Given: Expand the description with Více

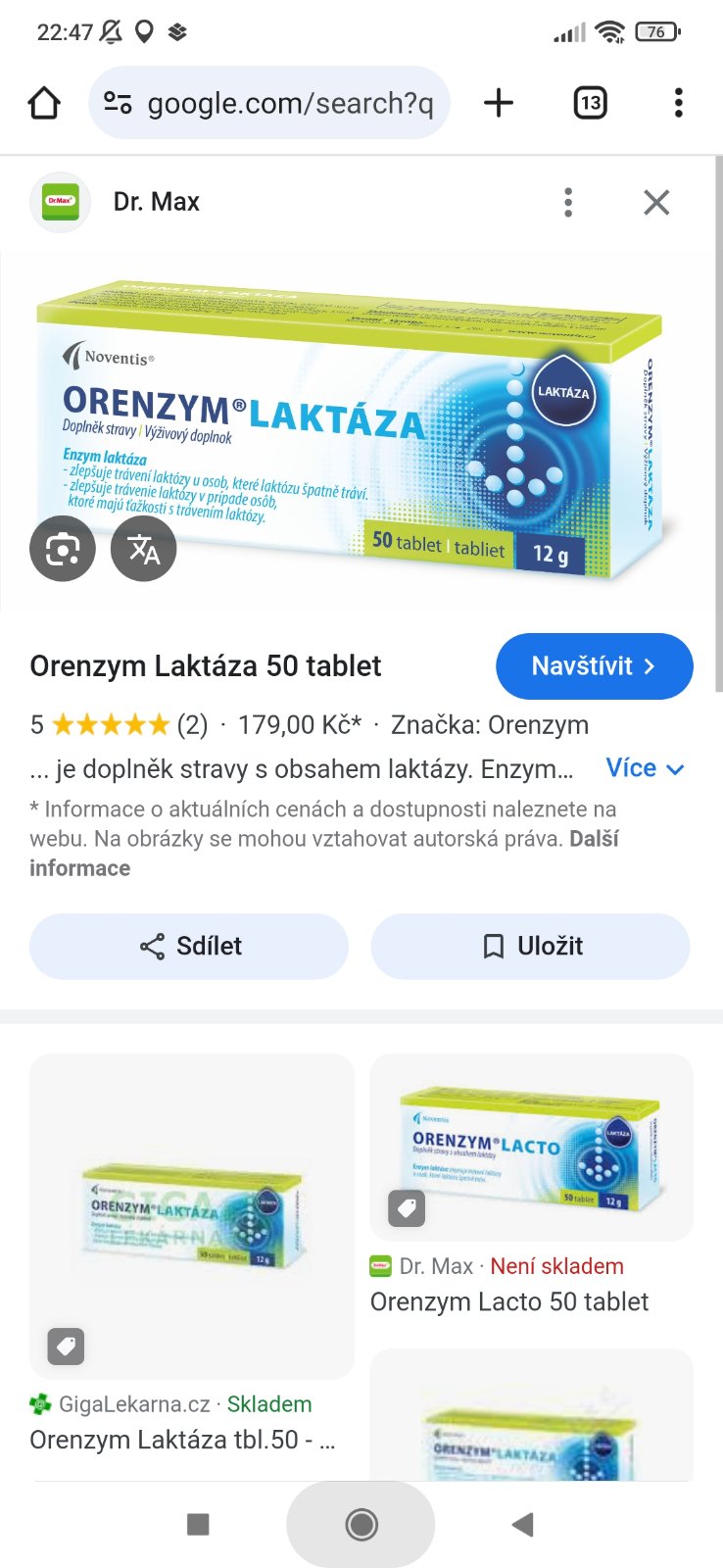Looking at the screenshot, I should pyautogui.click(x=644, y=768).
